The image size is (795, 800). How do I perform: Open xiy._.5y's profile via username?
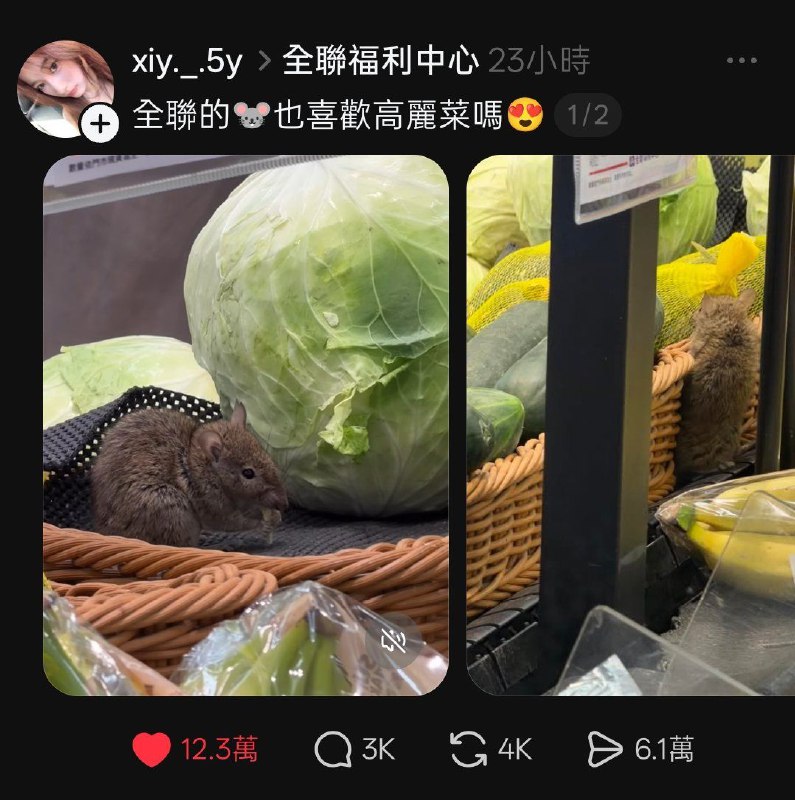coord(185,59)
